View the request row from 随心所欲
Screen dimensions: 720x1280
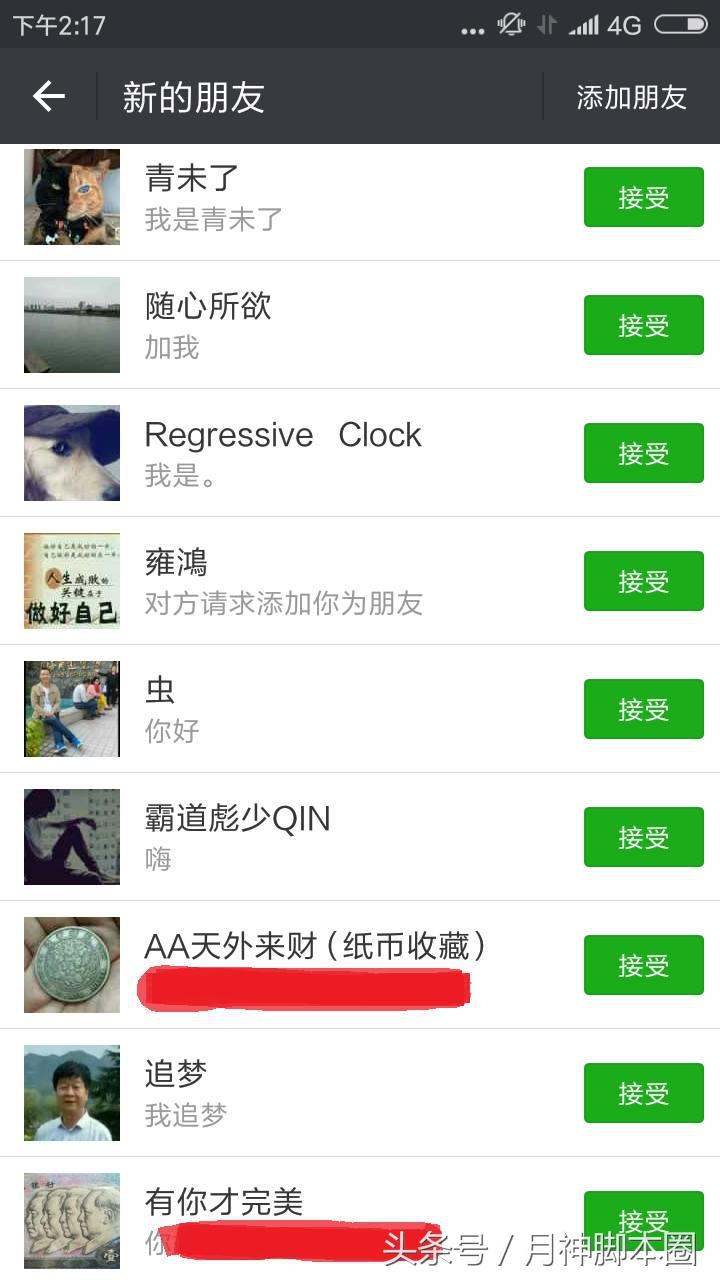point(300,325)
